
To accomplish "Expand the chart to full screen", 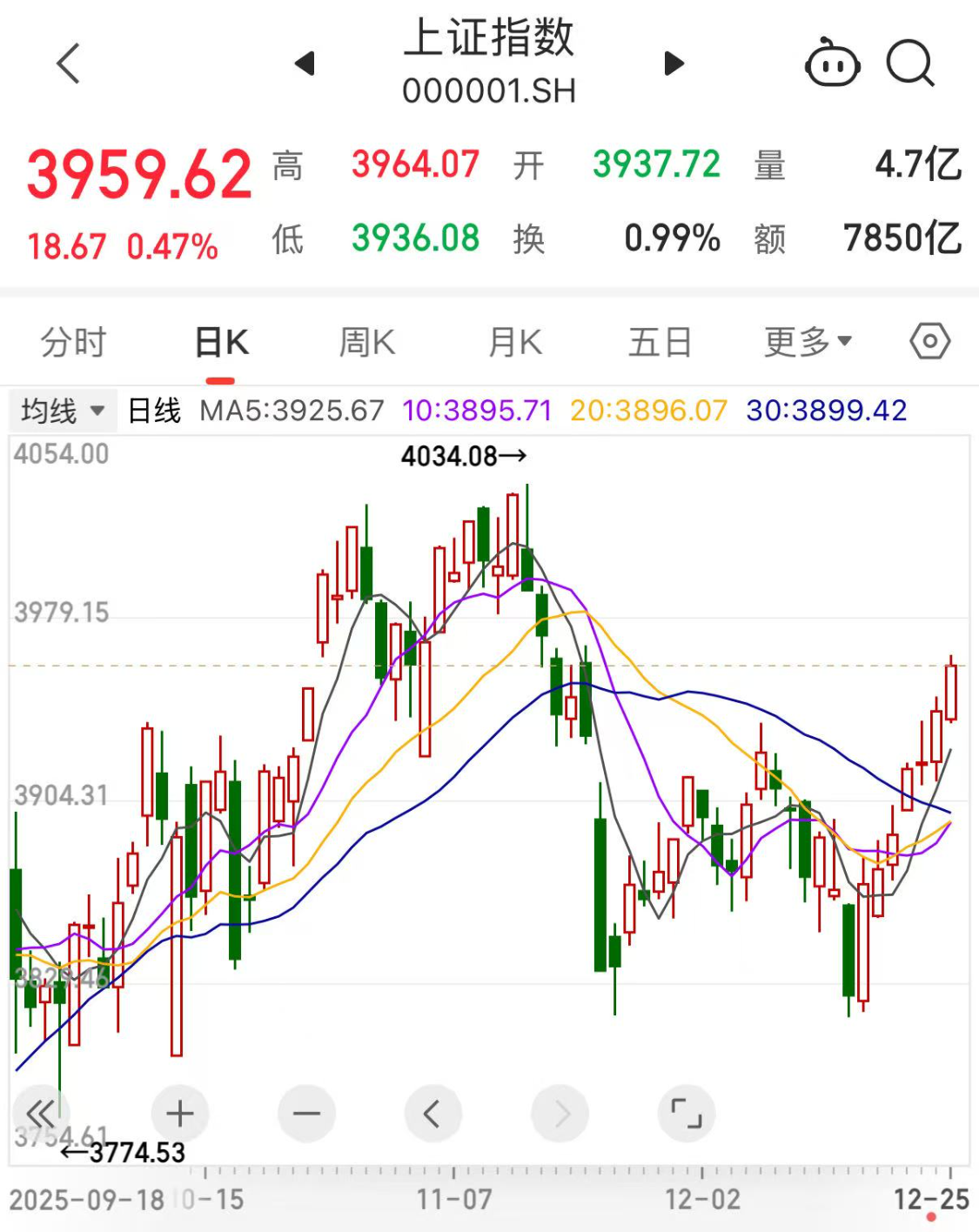I will tap(687, 1114).
